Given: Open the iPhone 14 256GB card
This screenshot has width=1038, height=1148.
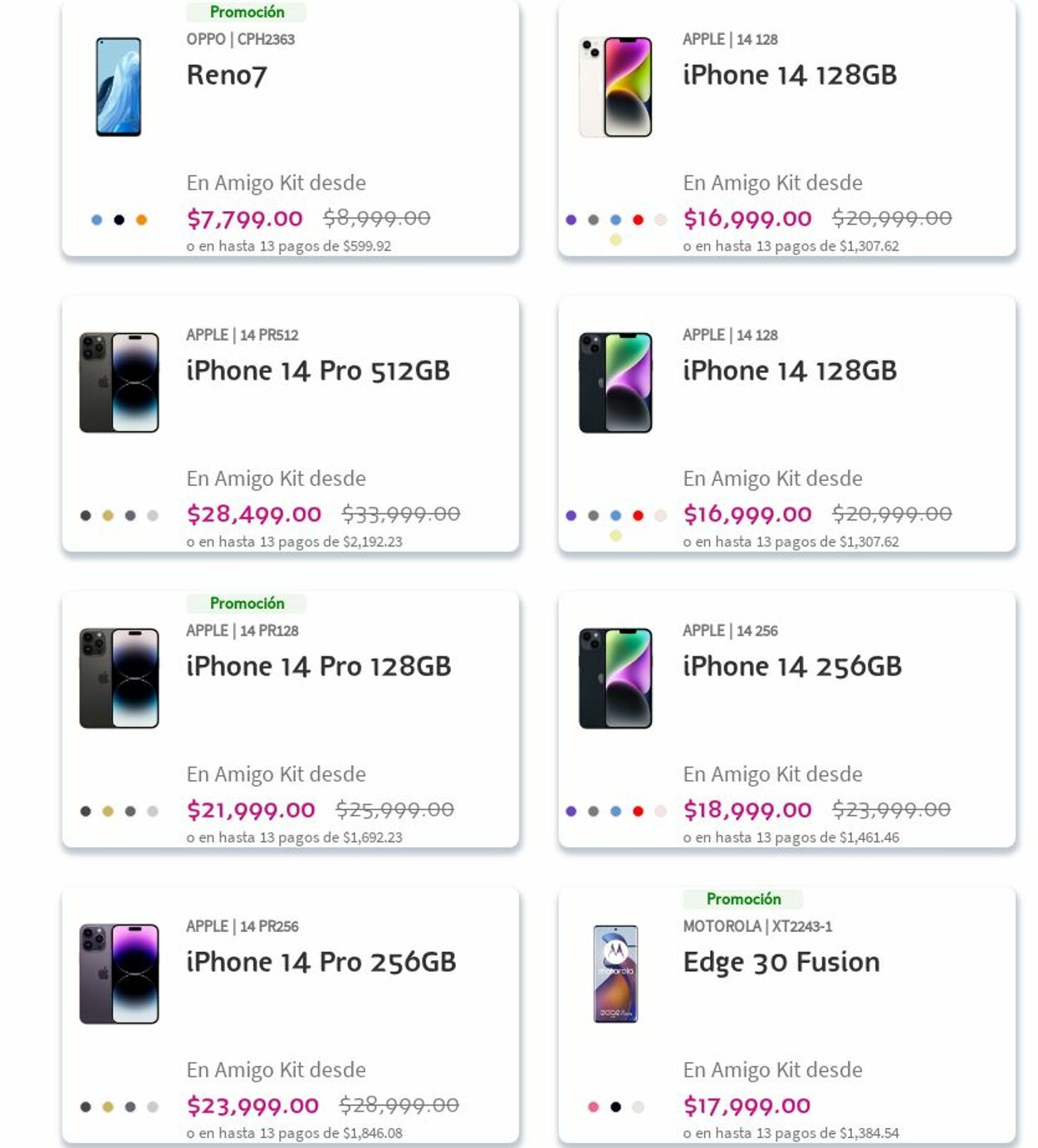Looking at the screenshot, I should coord(791,667).
